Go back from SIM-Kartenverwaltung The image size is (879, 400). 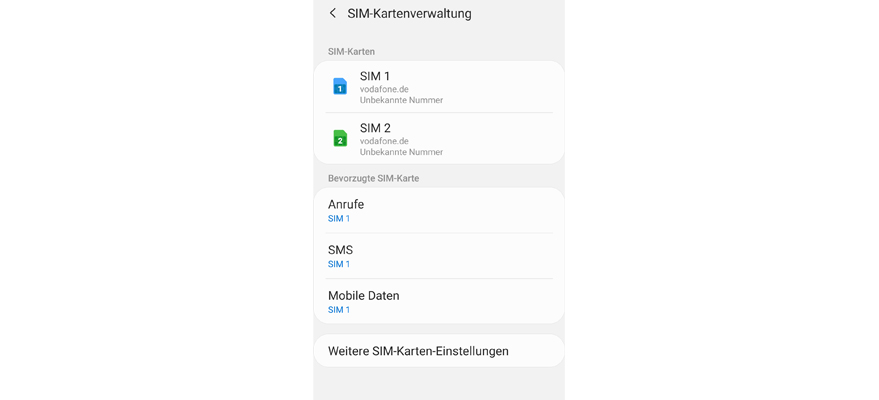pyautogui.click(x=333, y=14)
